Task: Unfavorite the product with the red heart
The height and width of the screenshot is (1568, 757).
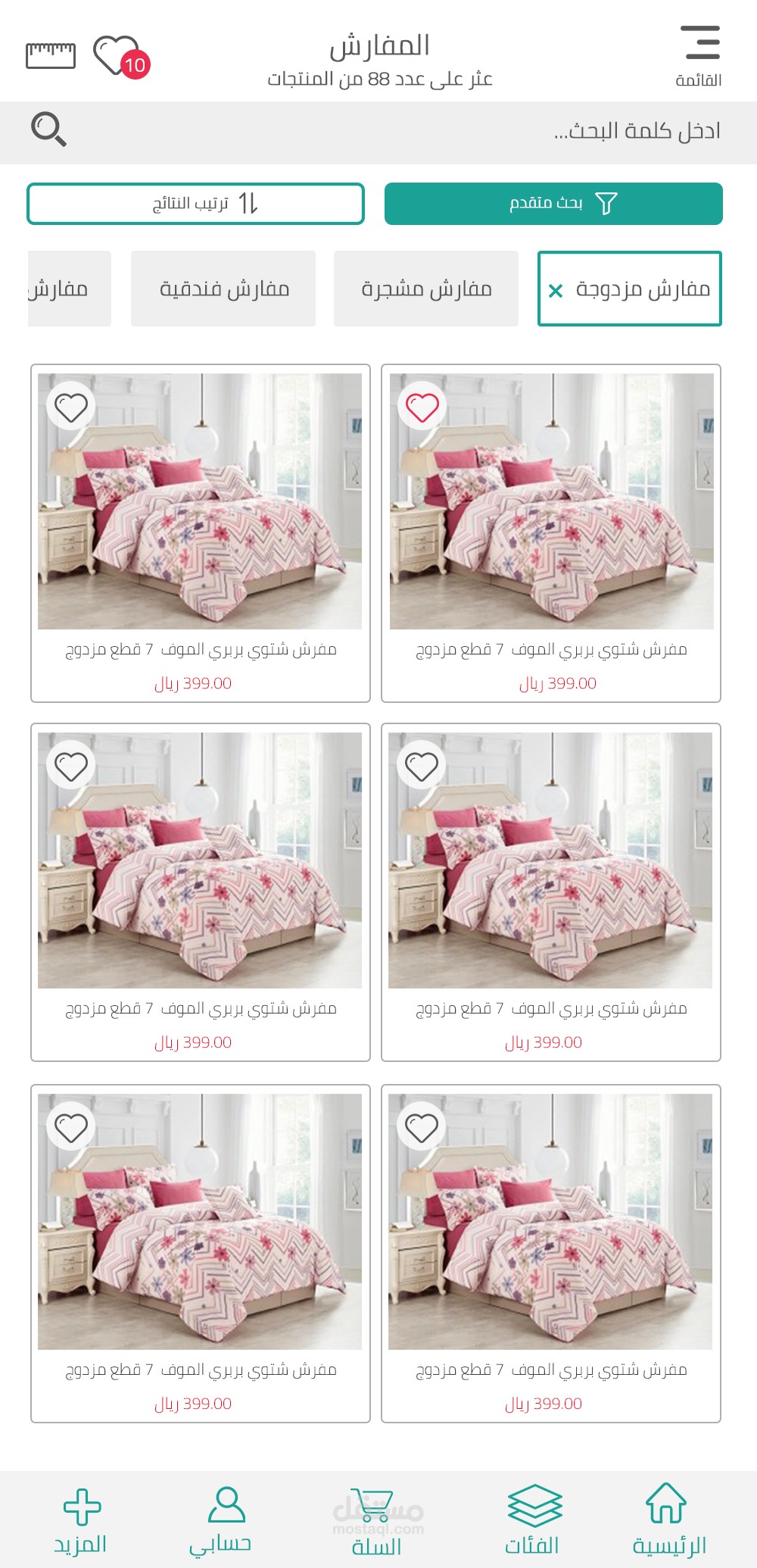Action: click(x=422, y=407)
